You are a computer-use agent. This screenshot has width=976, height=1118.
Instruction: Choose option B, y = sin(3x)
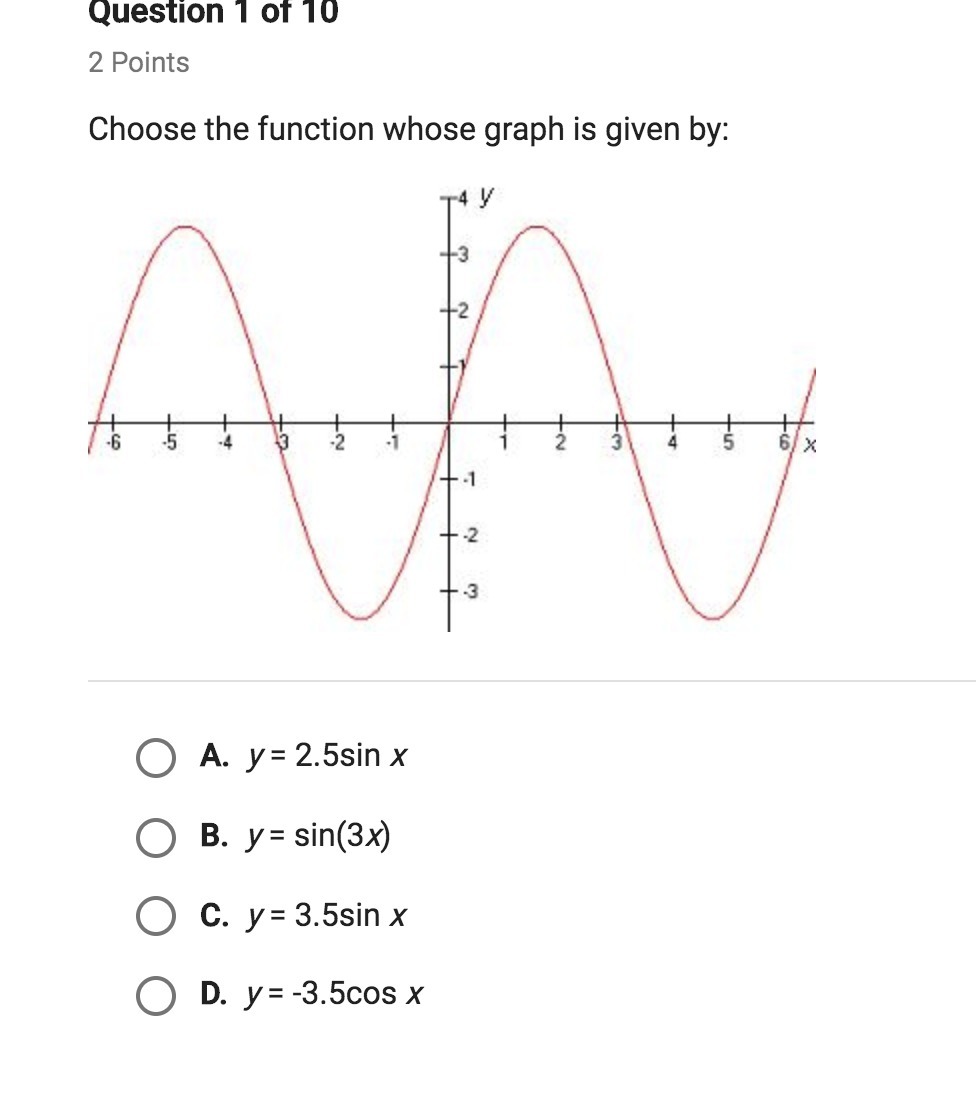point(155,837)
